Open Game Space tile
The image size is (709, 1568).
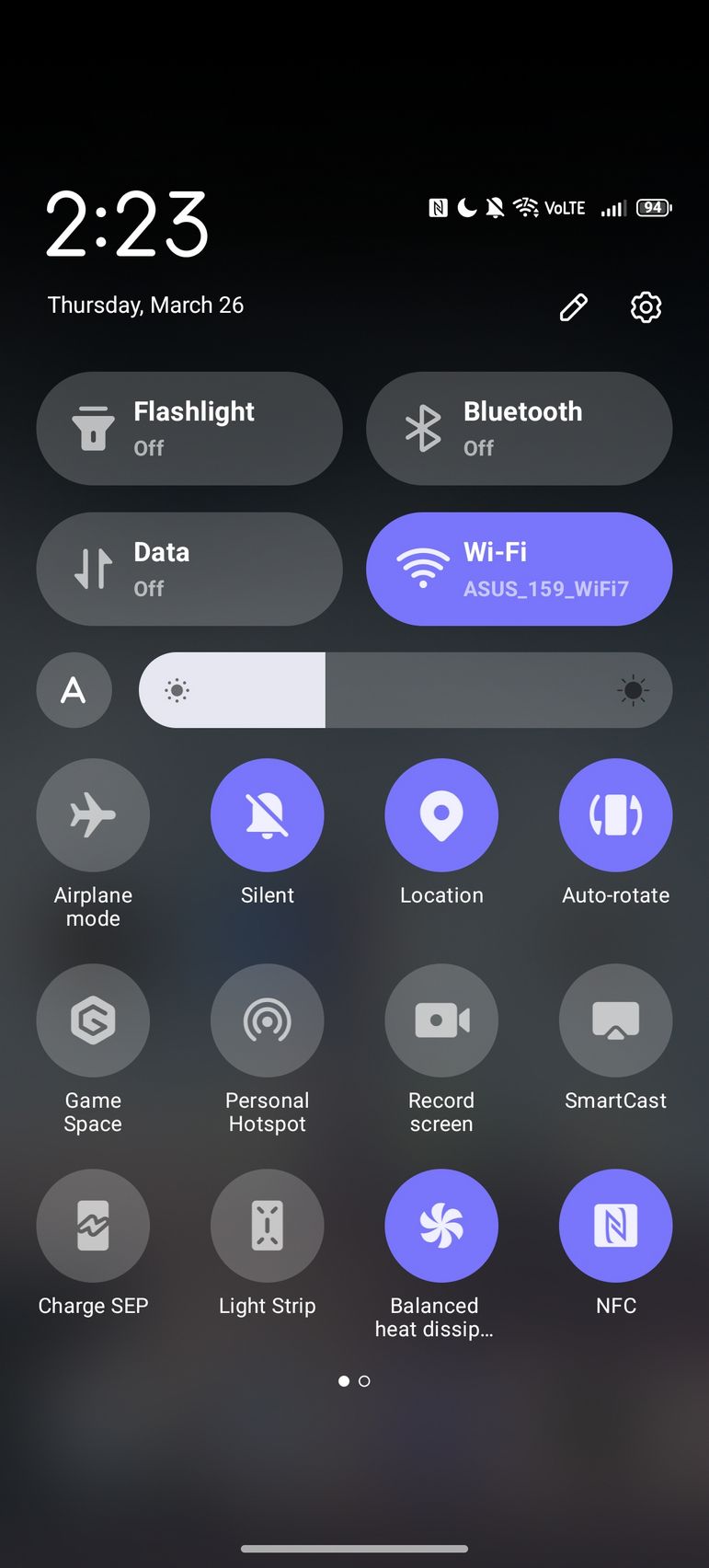click(x=93, y=1020)
